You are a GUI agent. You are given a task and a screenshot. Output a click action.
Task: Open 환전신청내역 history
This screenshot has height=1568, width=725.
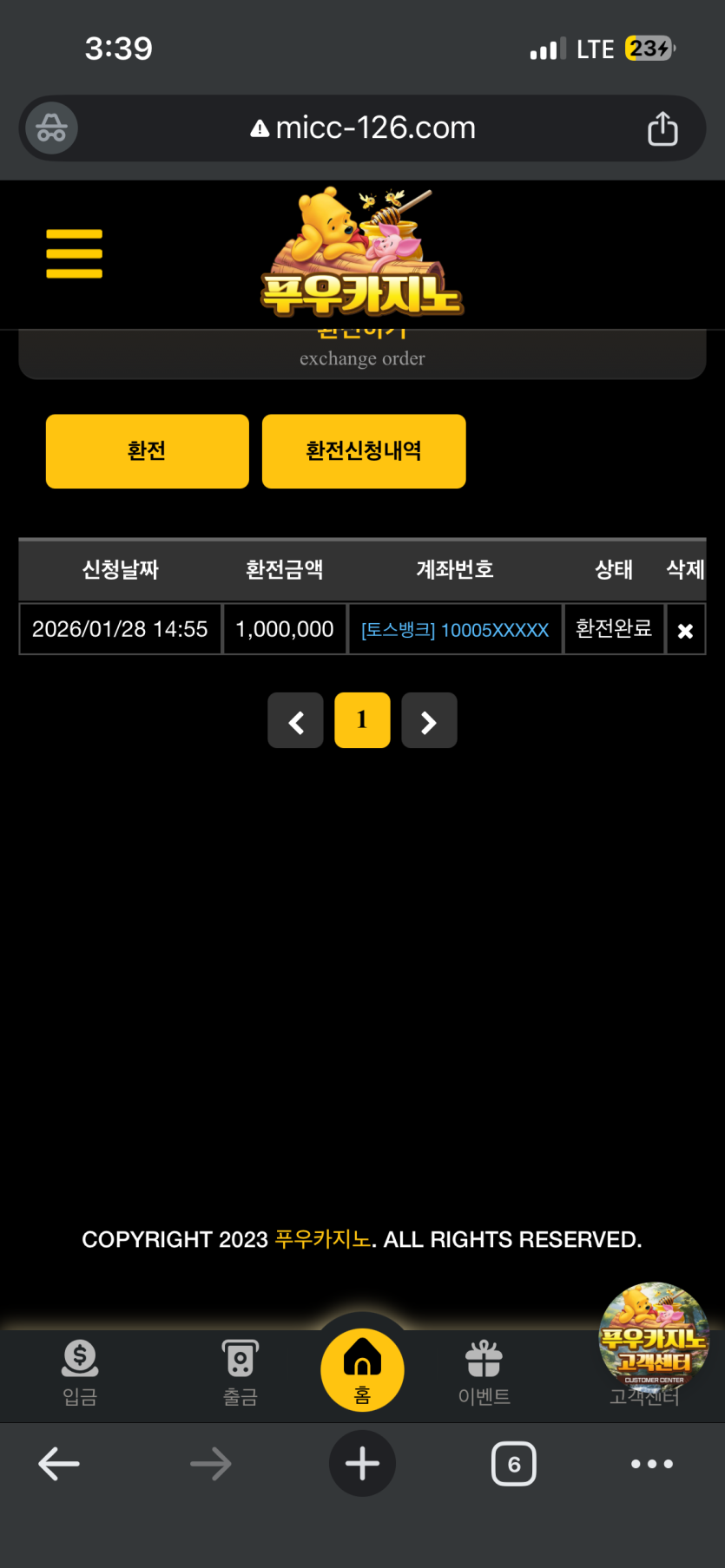coord(363,451)
